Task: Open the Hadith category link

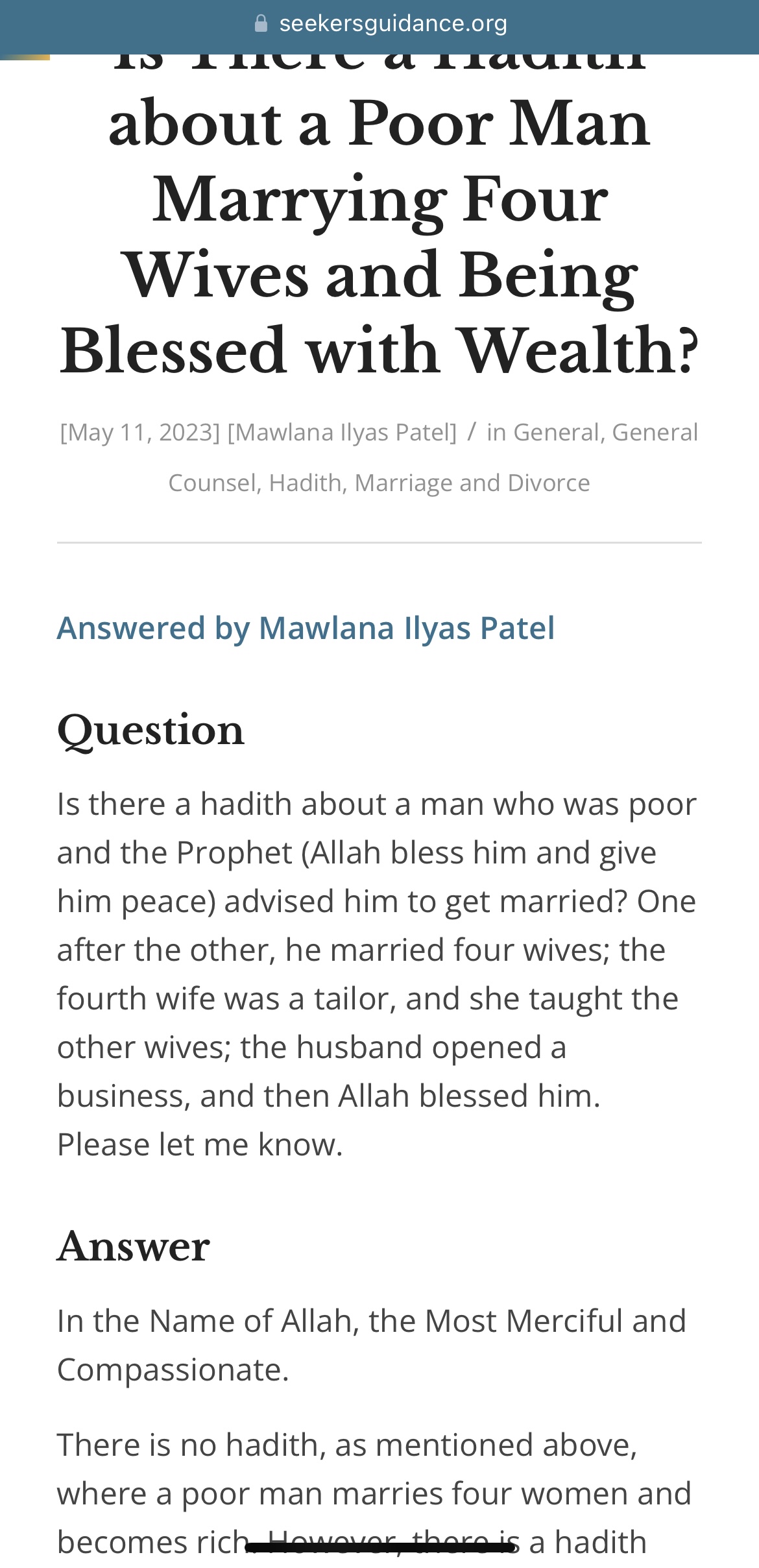Action: (305, 483)
